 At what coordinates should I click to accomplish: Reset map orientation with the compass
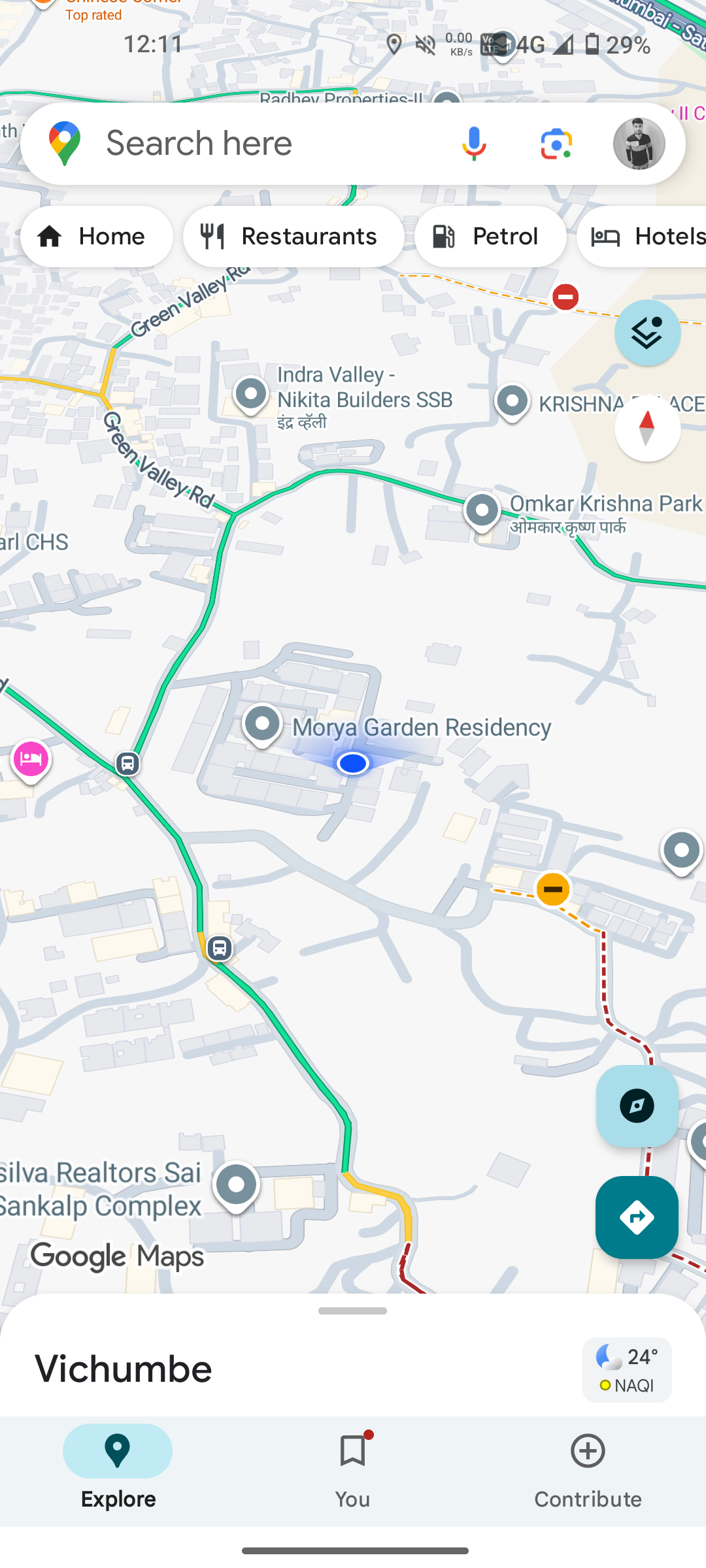pyautogui.click(x=647, y=429)
